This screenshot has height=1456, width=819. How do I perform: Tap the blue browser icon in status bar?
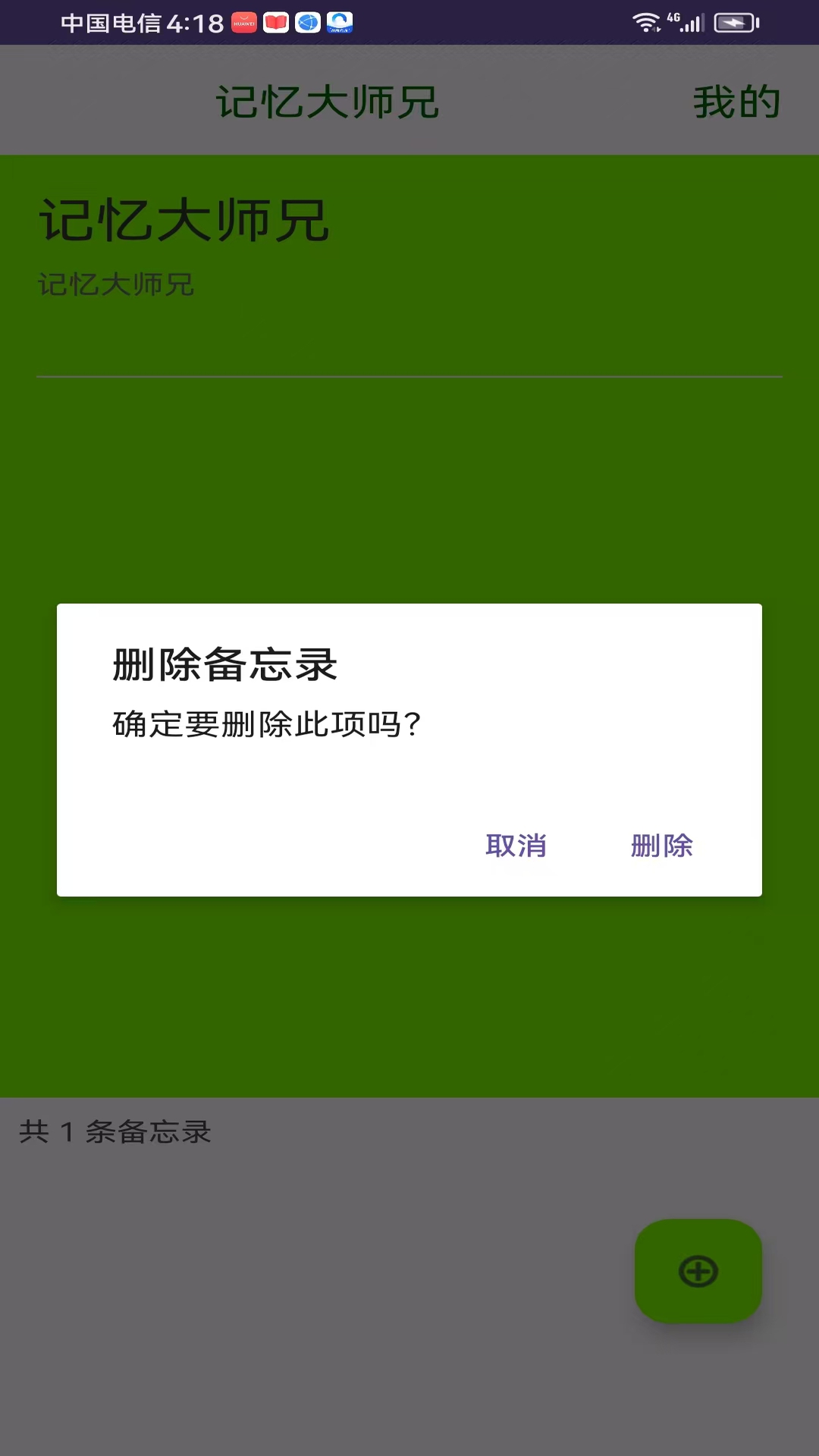(x=306, y=23)
